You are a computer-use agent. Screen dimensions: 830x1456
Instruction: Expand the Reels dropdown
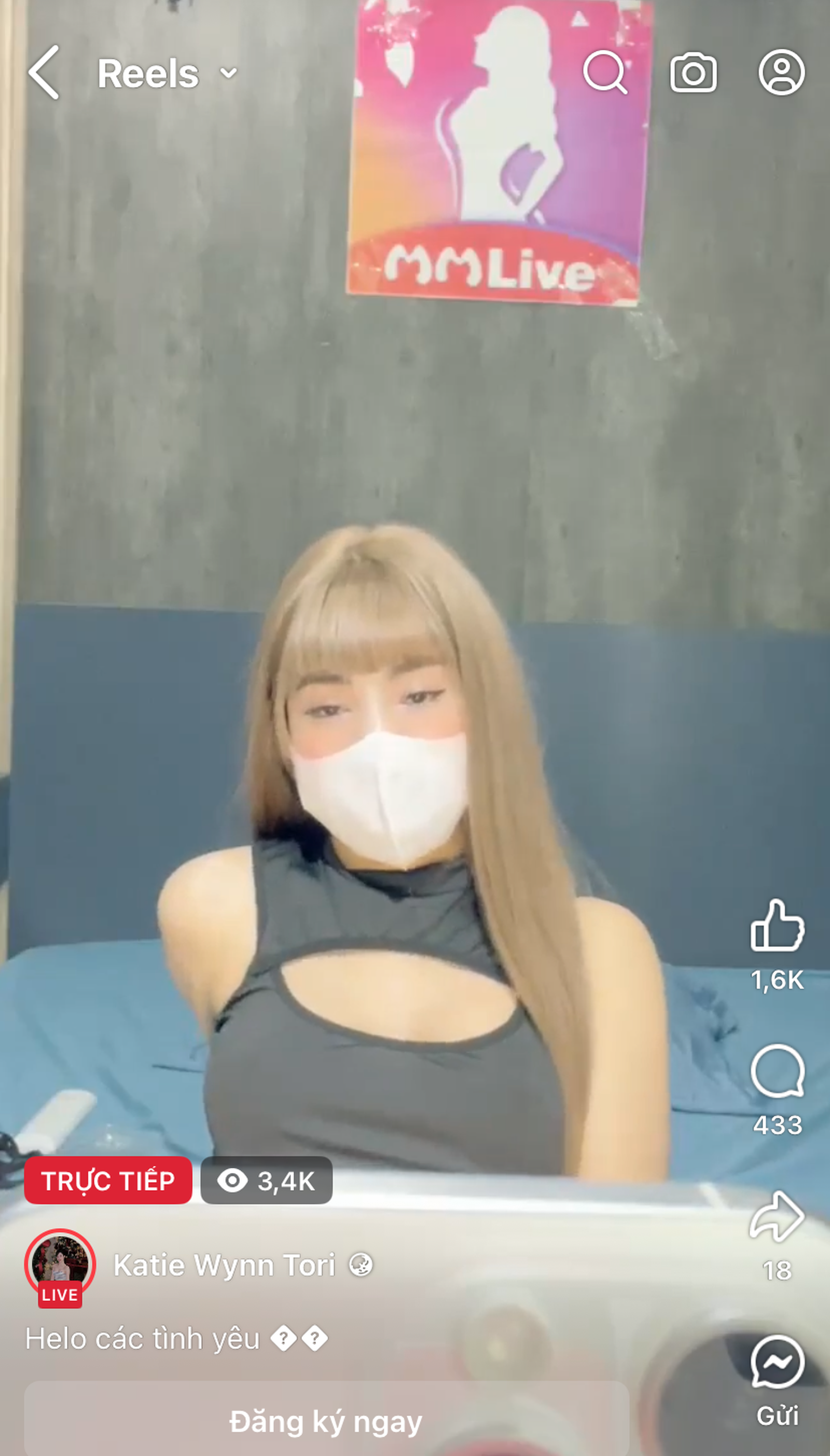tap(228, 73)
